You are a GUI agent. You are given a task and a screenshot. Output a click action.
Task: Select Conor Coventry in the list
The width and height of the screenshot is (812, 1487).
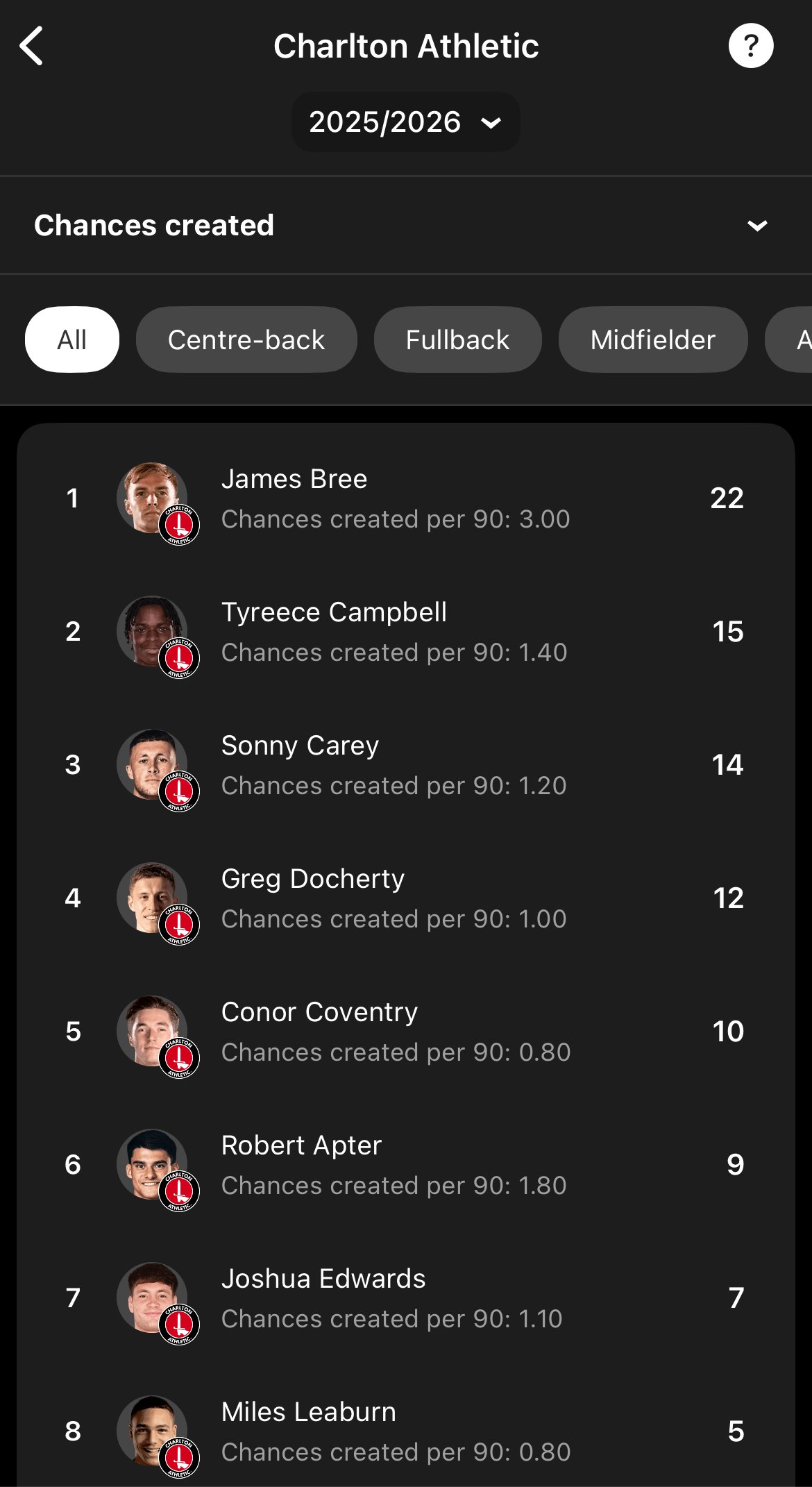pyautogui.click(x=405, y=1032)
